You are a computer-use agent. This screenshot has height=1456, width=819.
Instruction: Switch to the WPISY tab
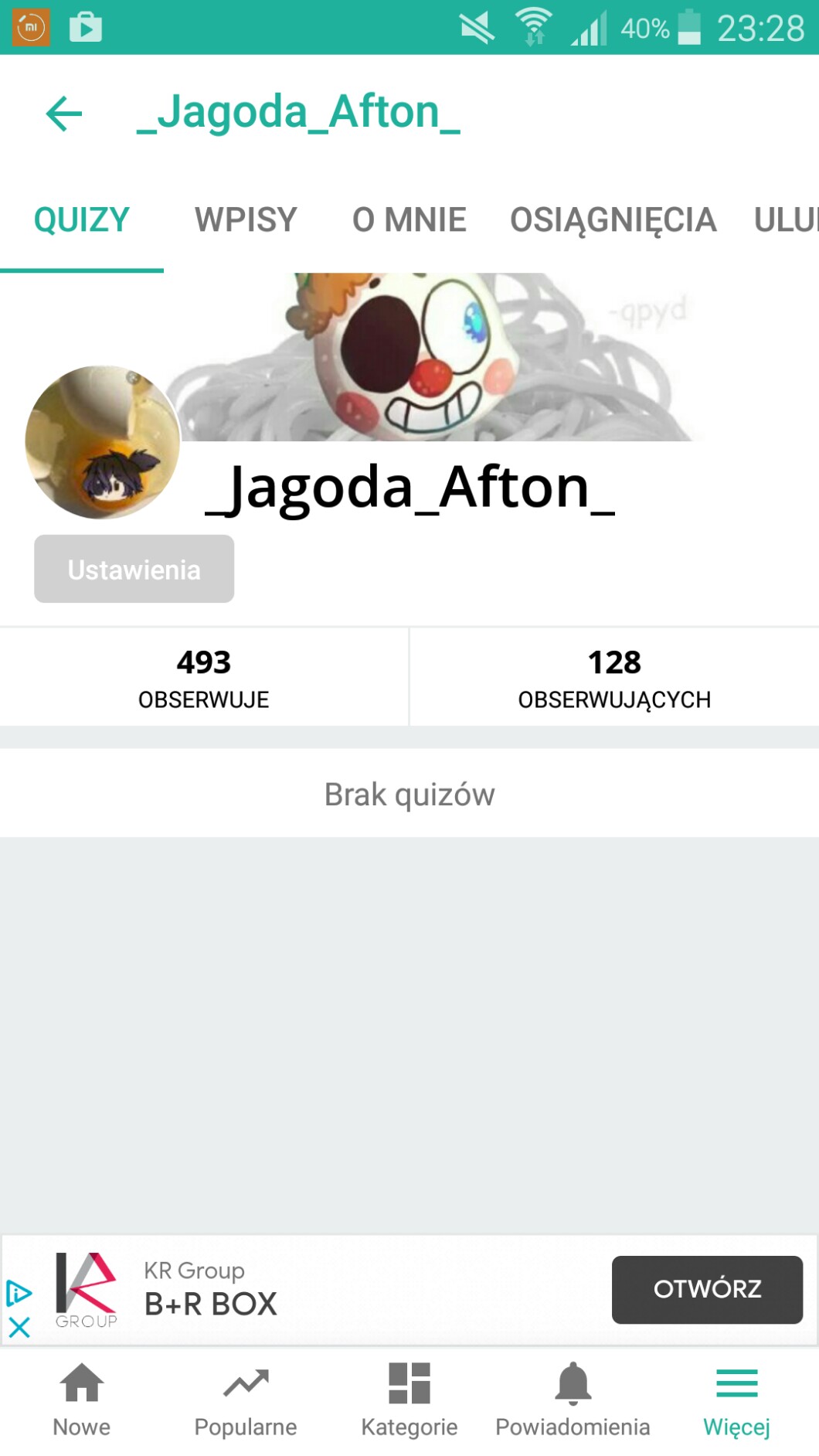pos(246,220)
